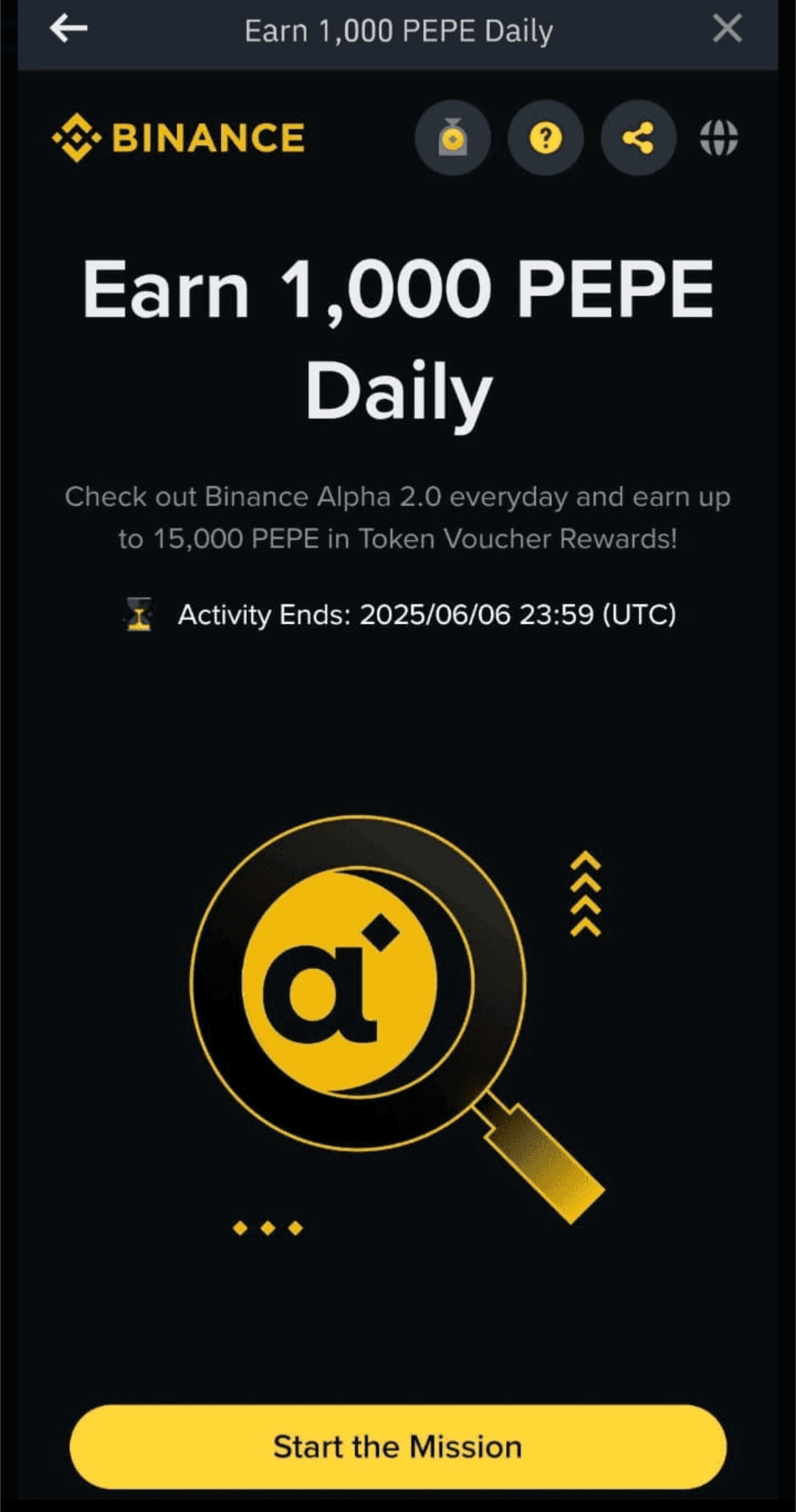Open the help question mark
The image size is (796, 1512).
coord(545,138)
